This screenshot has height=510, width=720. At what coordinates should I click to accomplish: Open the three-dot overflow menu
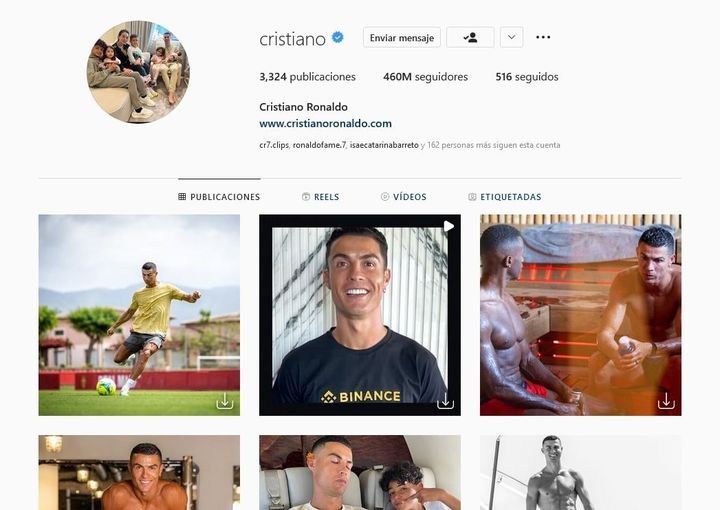coord(543,38)
